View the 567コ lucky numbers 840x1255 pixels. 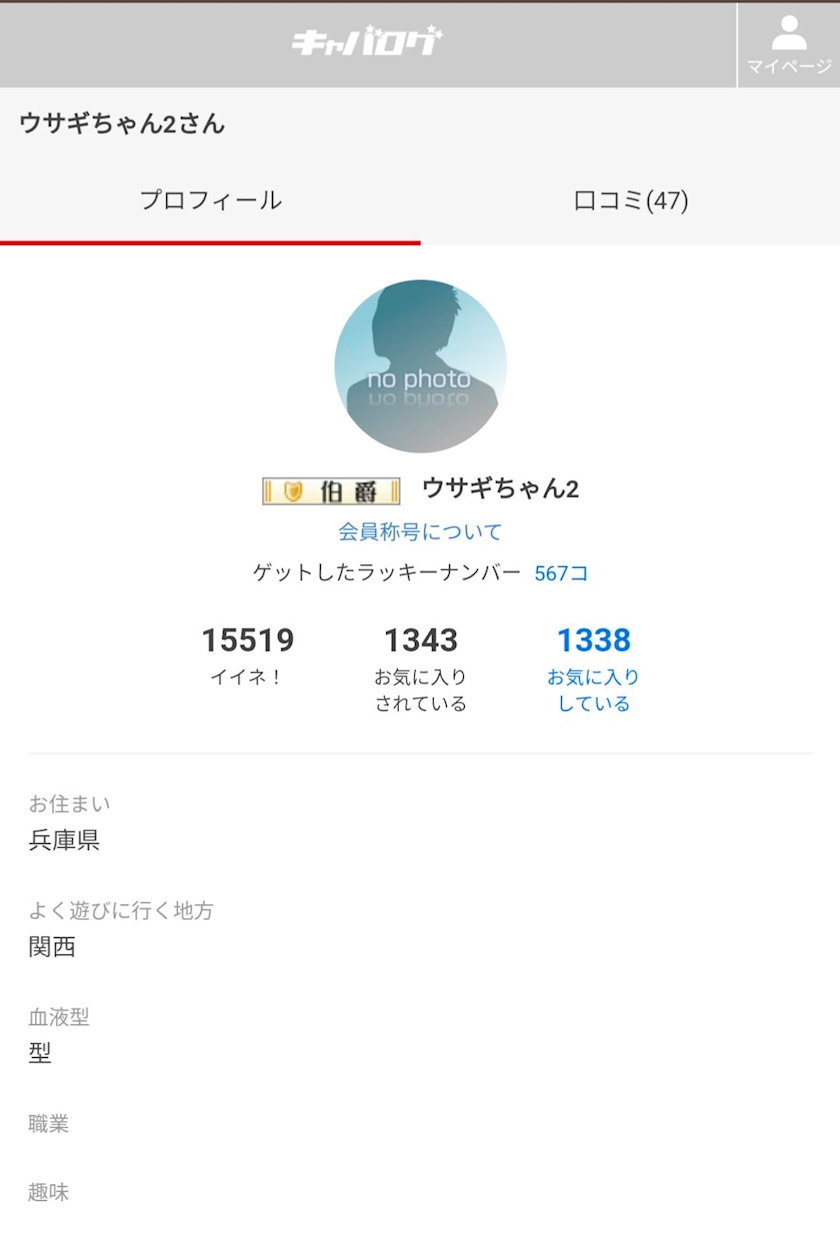[x=561, y=574]
